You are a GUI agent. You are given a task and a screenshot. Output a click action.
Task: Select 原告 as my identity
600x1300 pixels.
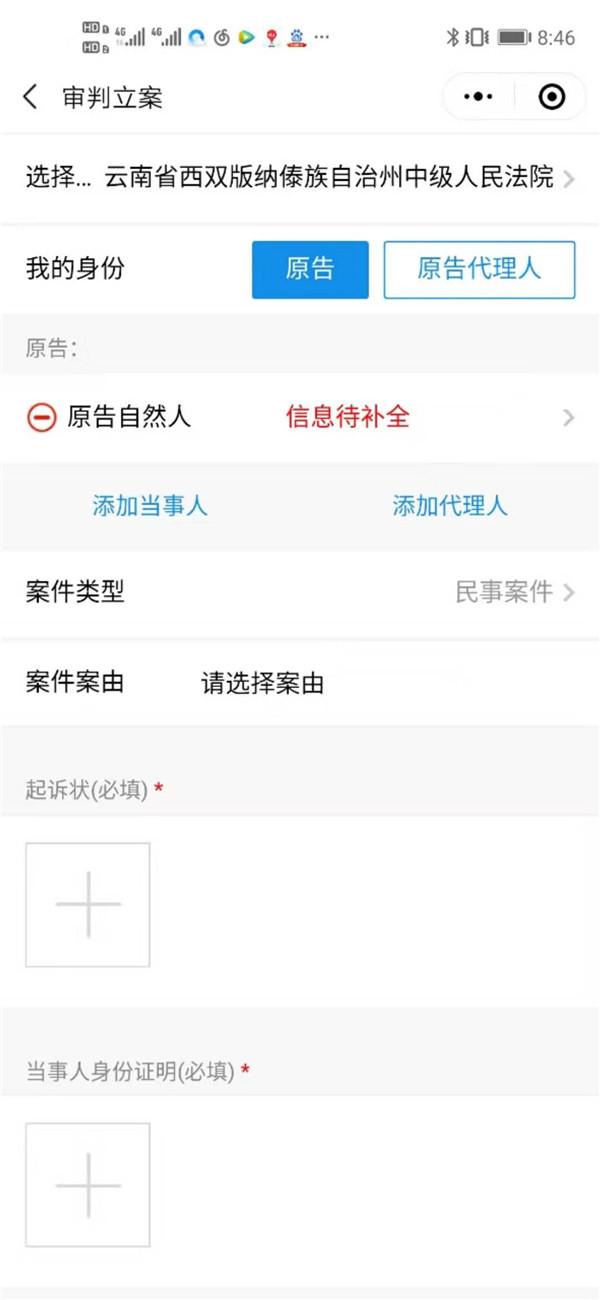click(x=310, y=270)
